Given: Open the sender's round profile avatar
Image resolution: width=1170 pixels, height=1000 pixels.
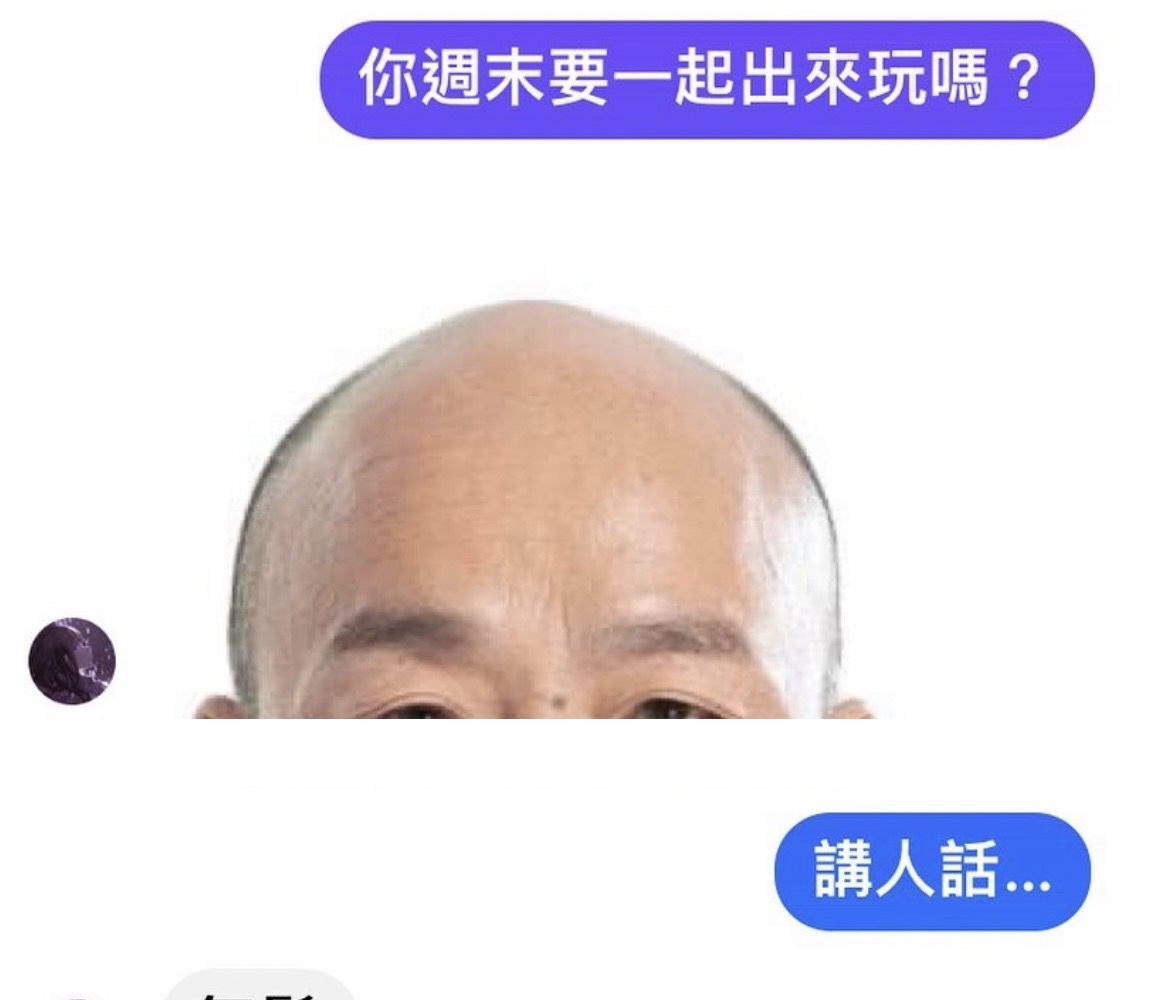Looking at the screenshot, I should click(72, 660).
